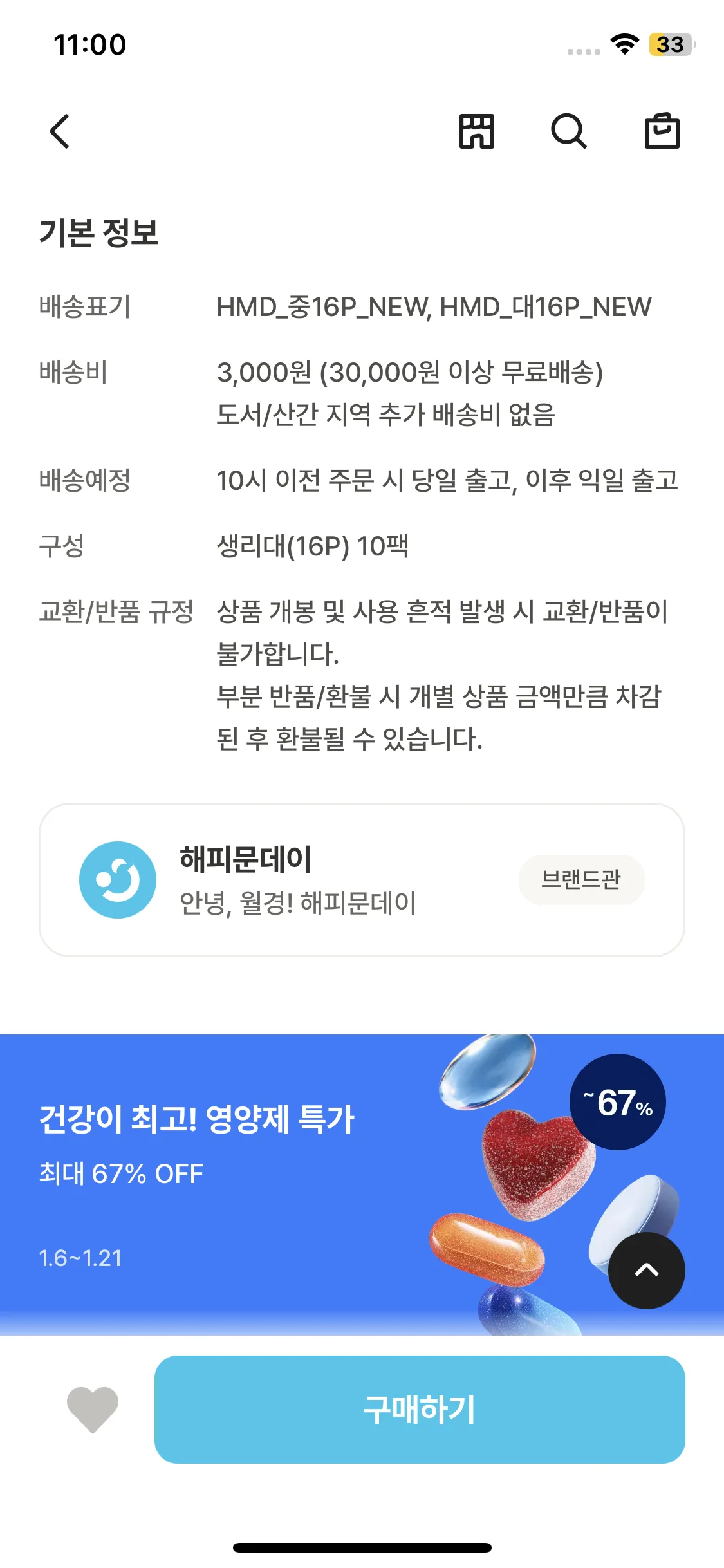Open the 브랜드관 brand shop button
This screenshot has height=1568, width=724.
pos(580,879)
